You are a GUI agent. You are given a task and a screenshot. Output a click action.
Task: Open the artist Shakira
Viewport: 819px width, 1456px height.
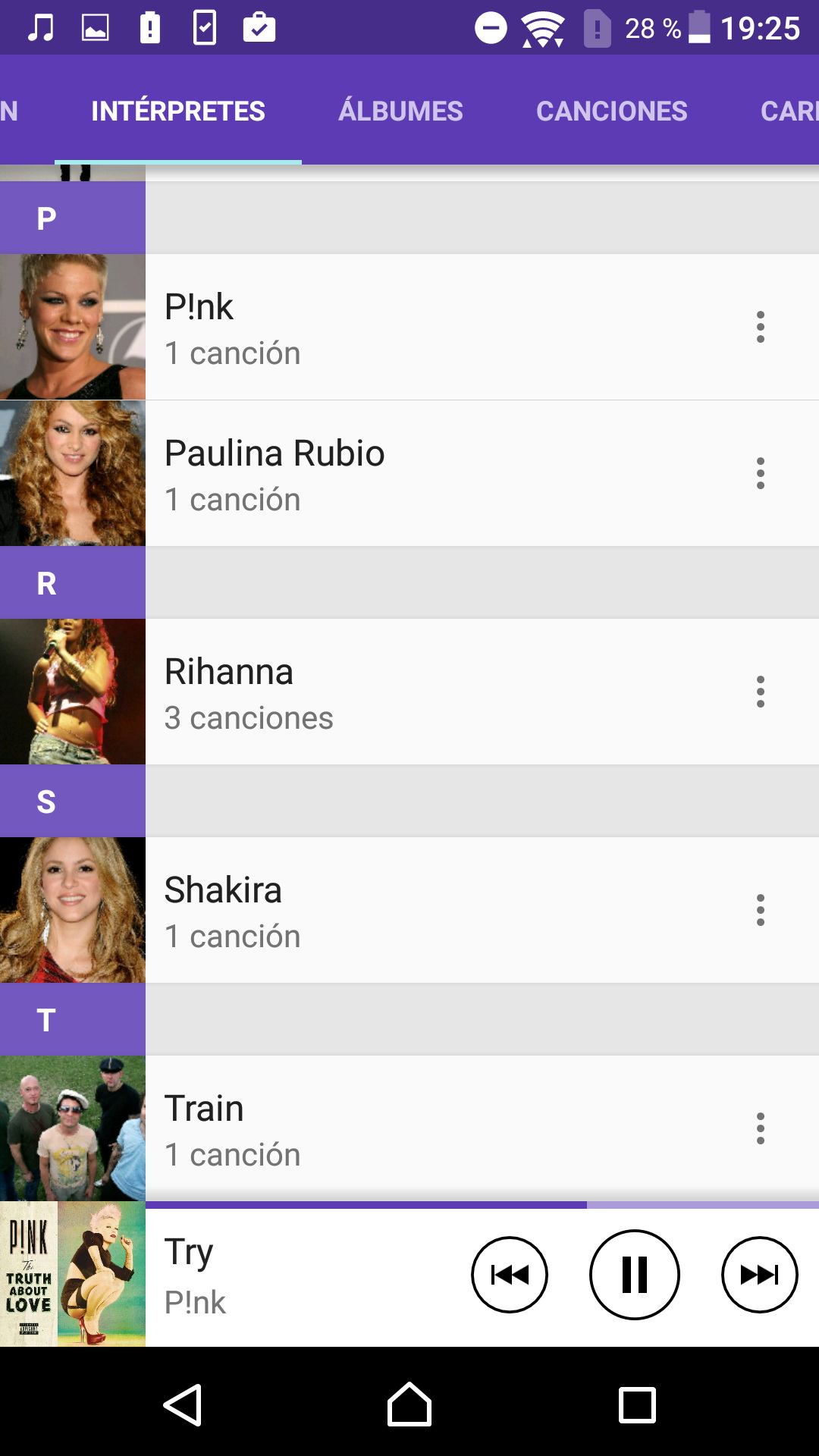(379, 911)
